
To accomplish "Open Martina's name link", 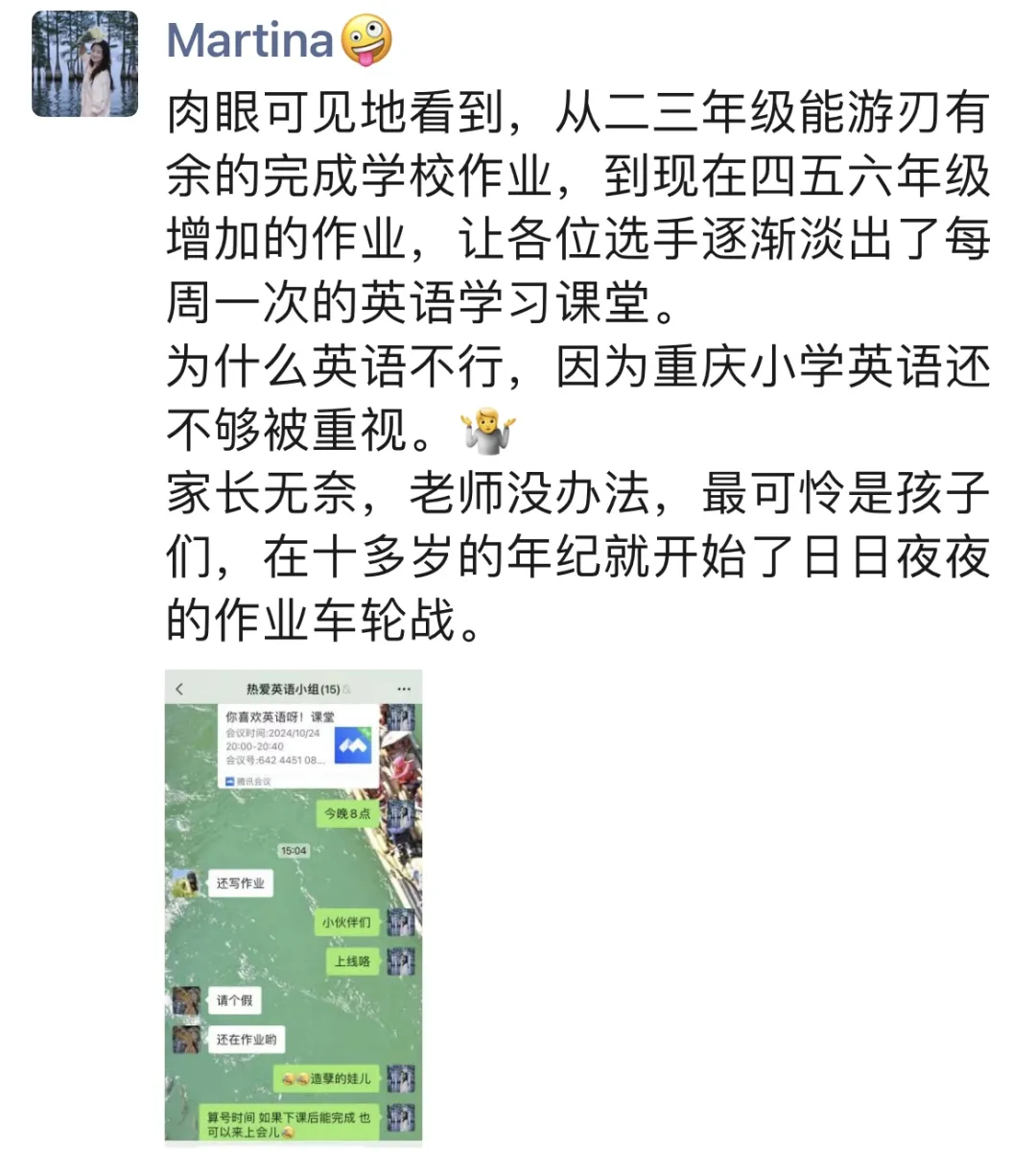I will tap(249, 41).
